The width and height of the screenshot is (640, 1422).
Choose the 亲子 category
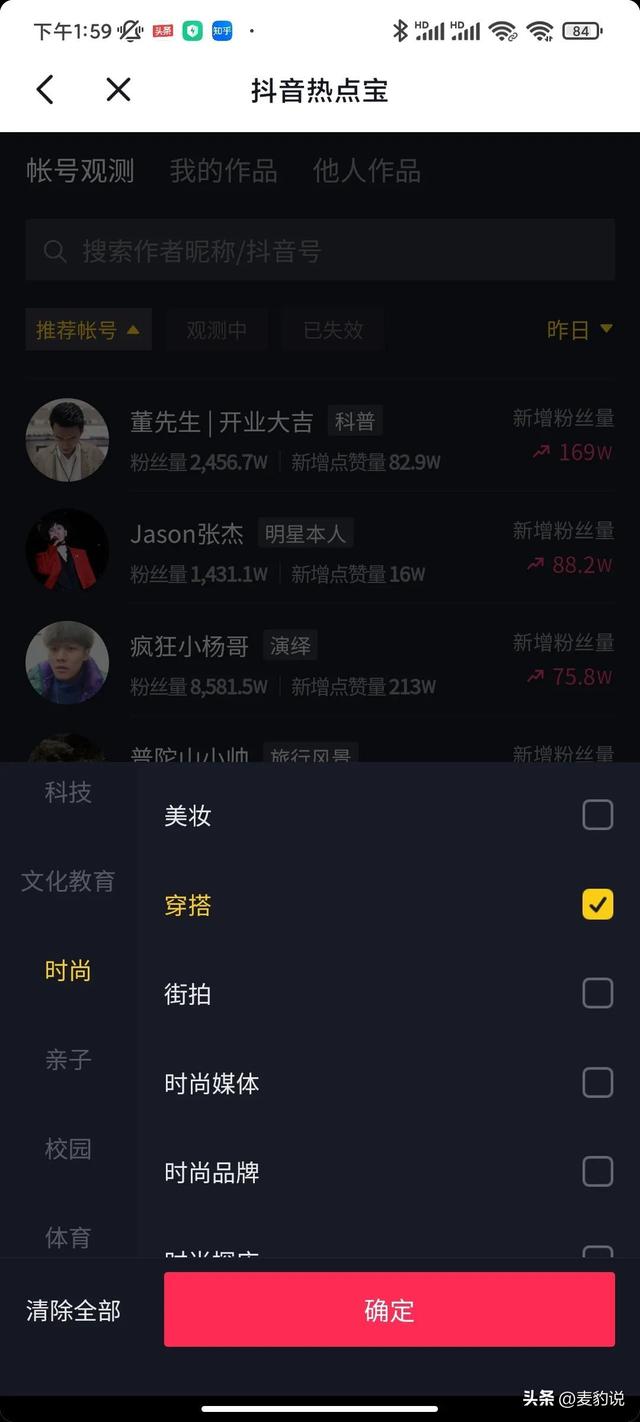coord(68,1059)
